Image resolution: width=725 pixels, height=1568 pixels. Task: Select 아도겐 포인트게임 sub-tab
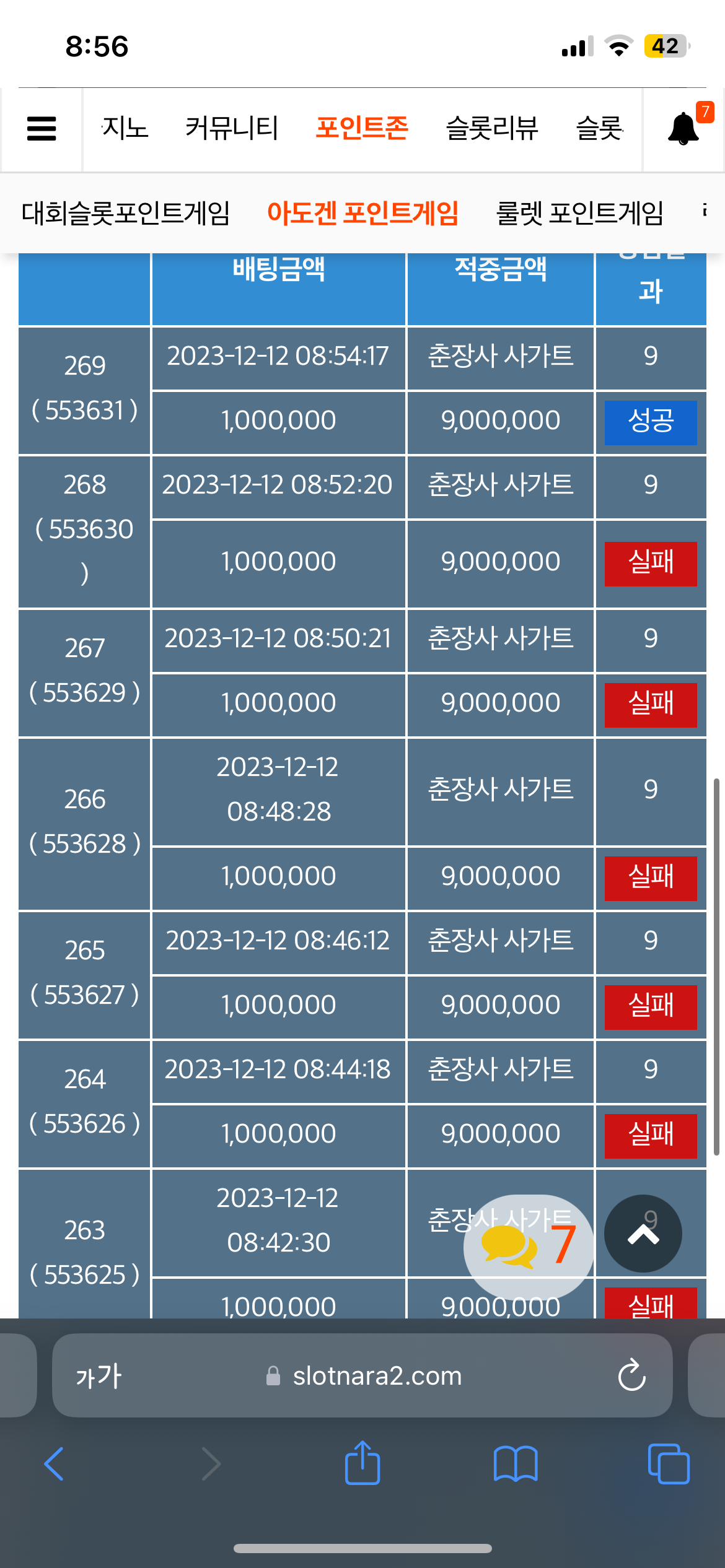[362, 213]
